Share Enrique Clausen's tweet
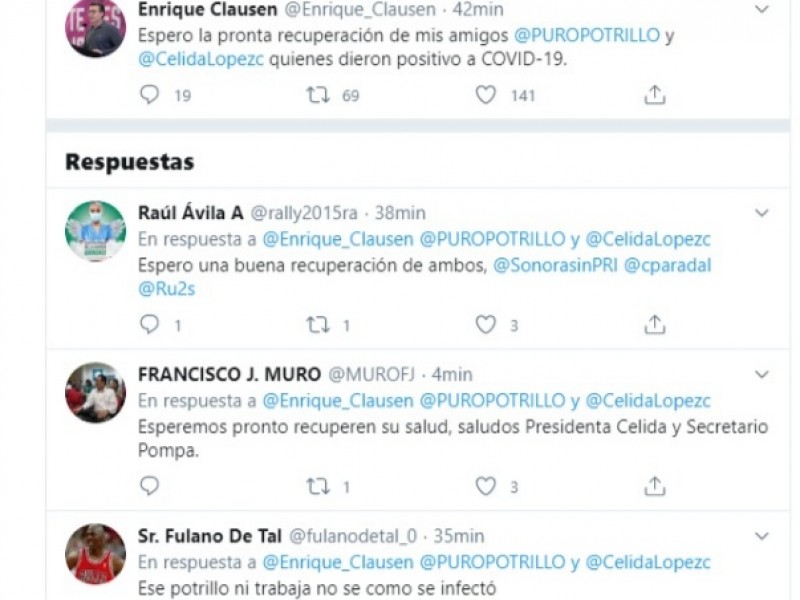800x600 pixels. (x=654, y=95)
